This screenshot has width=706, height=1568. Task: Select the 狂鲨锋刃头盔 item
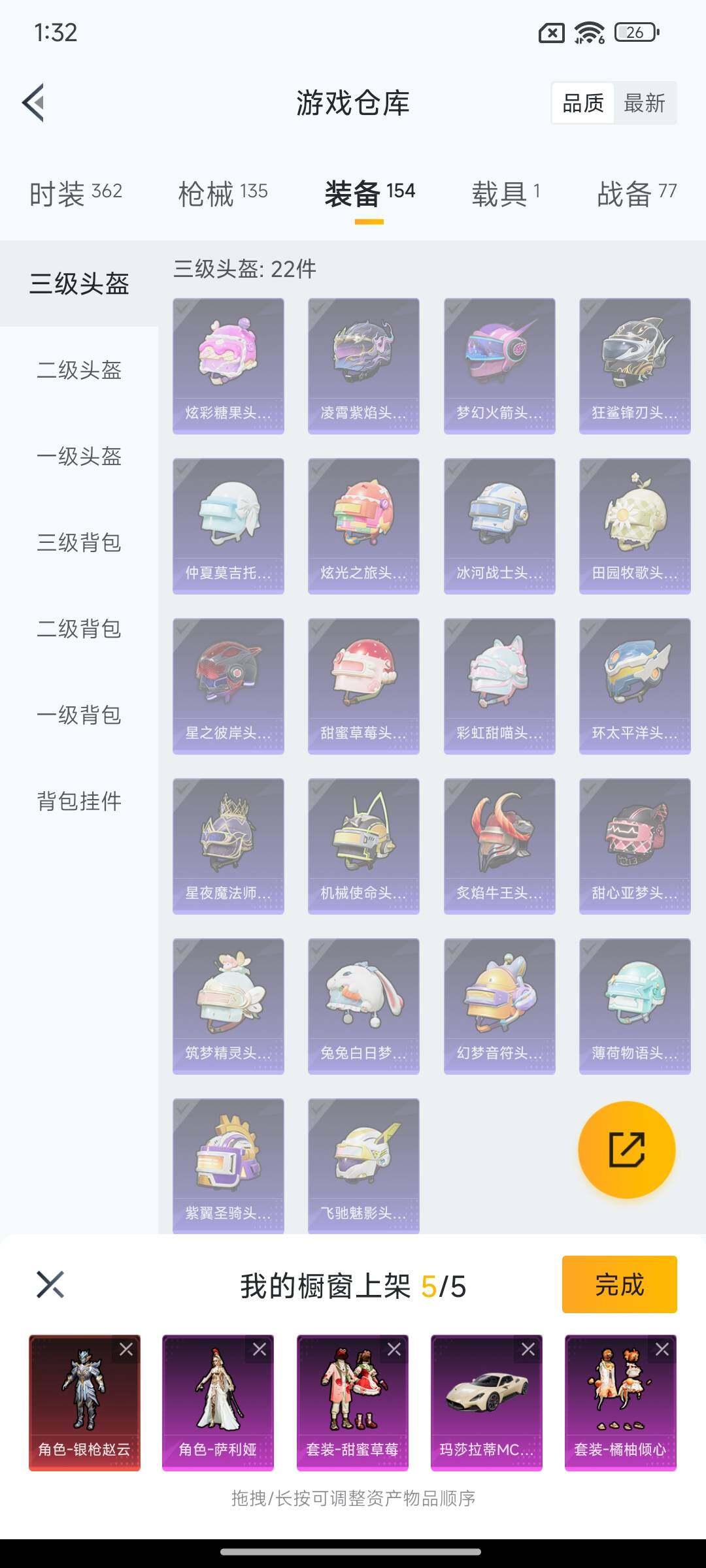click(x=635, y=366)
